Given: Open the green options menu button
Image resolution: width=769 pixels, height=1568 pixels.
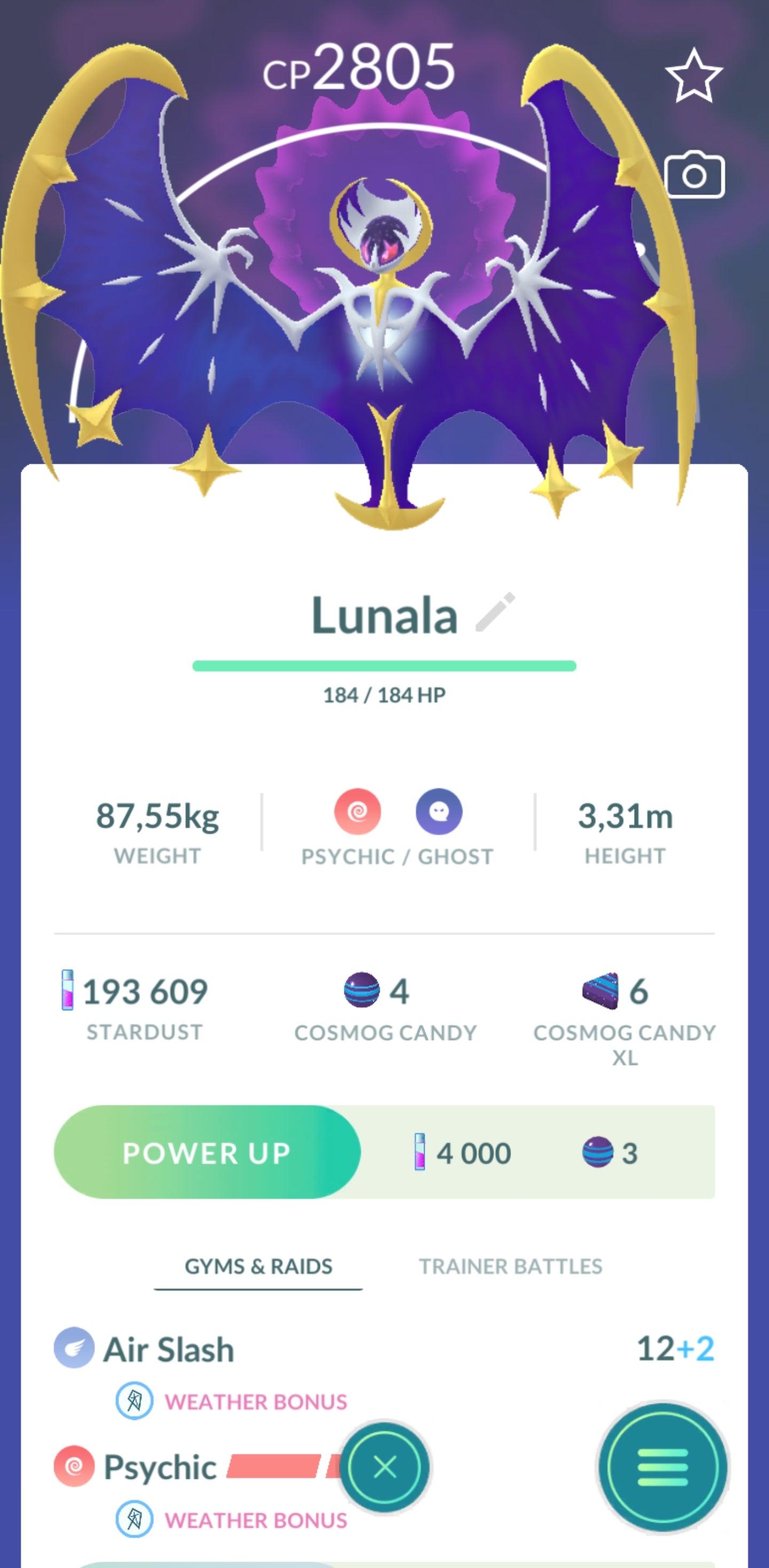Looking at the screenshot, I should tap(663, 1467).
